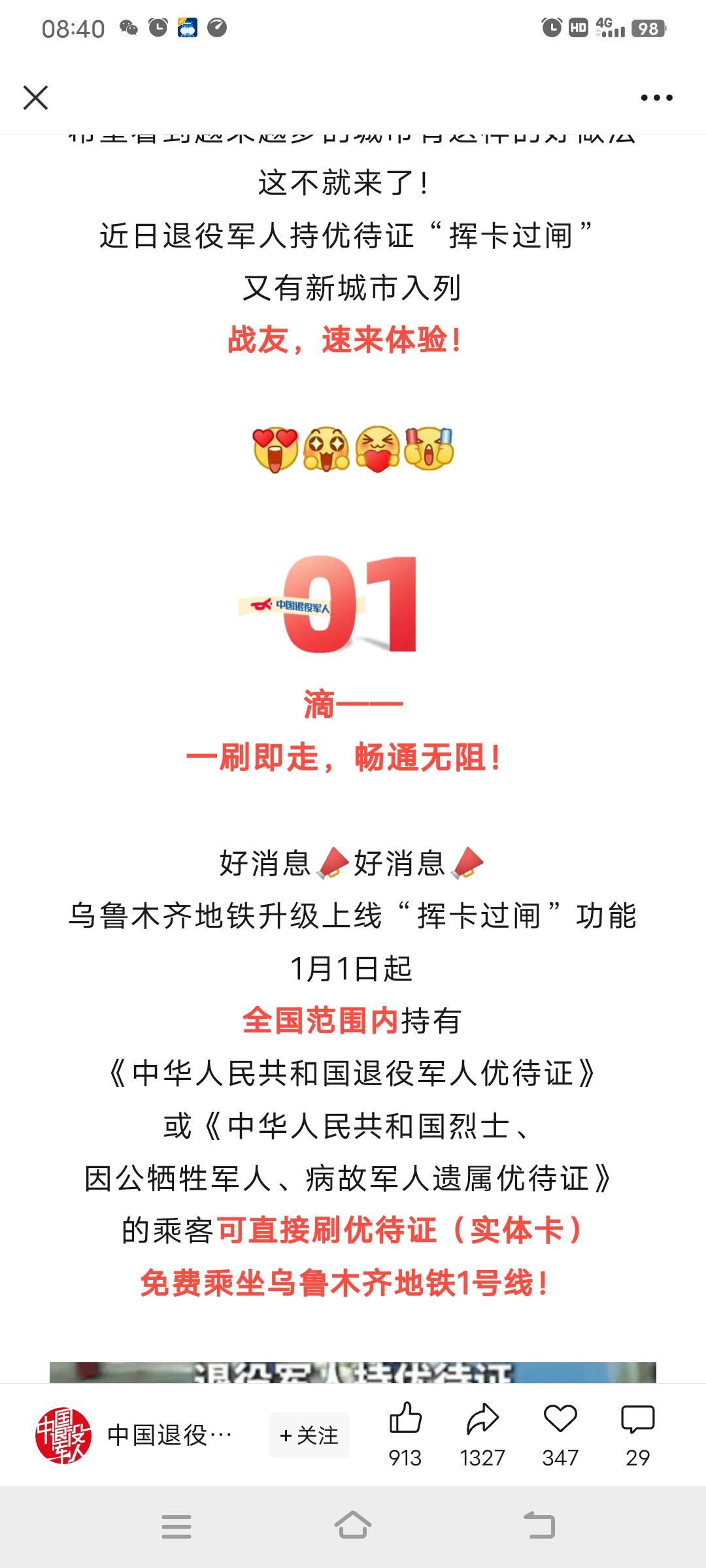Viewport: 706px width, 1568px height.
Task: Go to the home screen
Action: coord(353,1527)
